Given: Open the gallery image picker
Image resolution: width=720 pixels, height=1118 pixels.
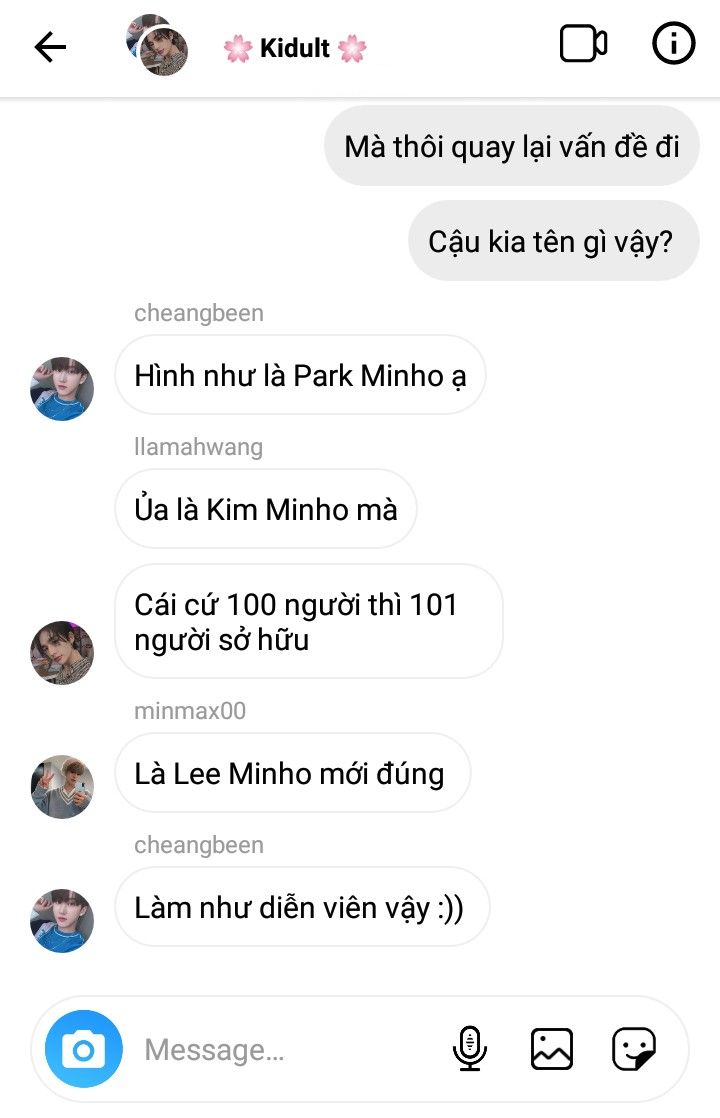Looking at the screenshot, I should [552, 1049].
